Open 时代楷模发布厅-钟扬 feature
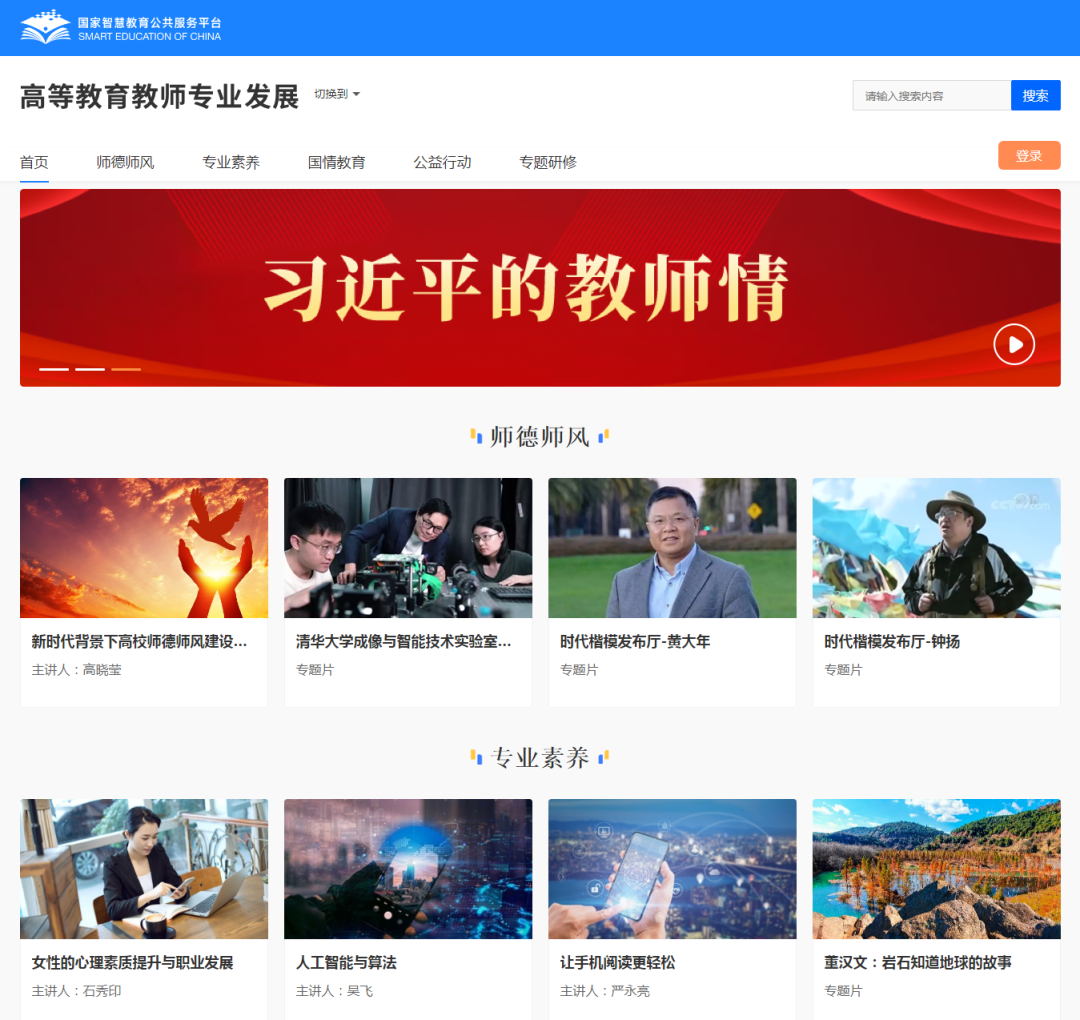This screenshot has height=1020, width=1080. point(935,591)
